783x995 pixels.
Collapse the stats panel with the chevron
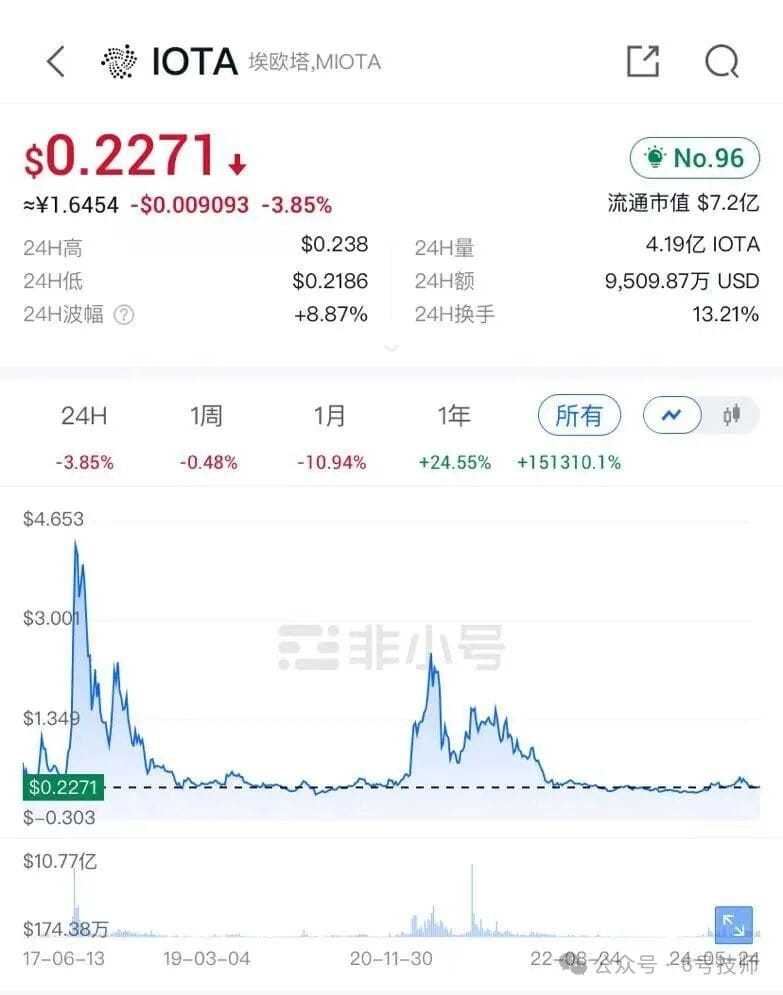tap(391, 349)
